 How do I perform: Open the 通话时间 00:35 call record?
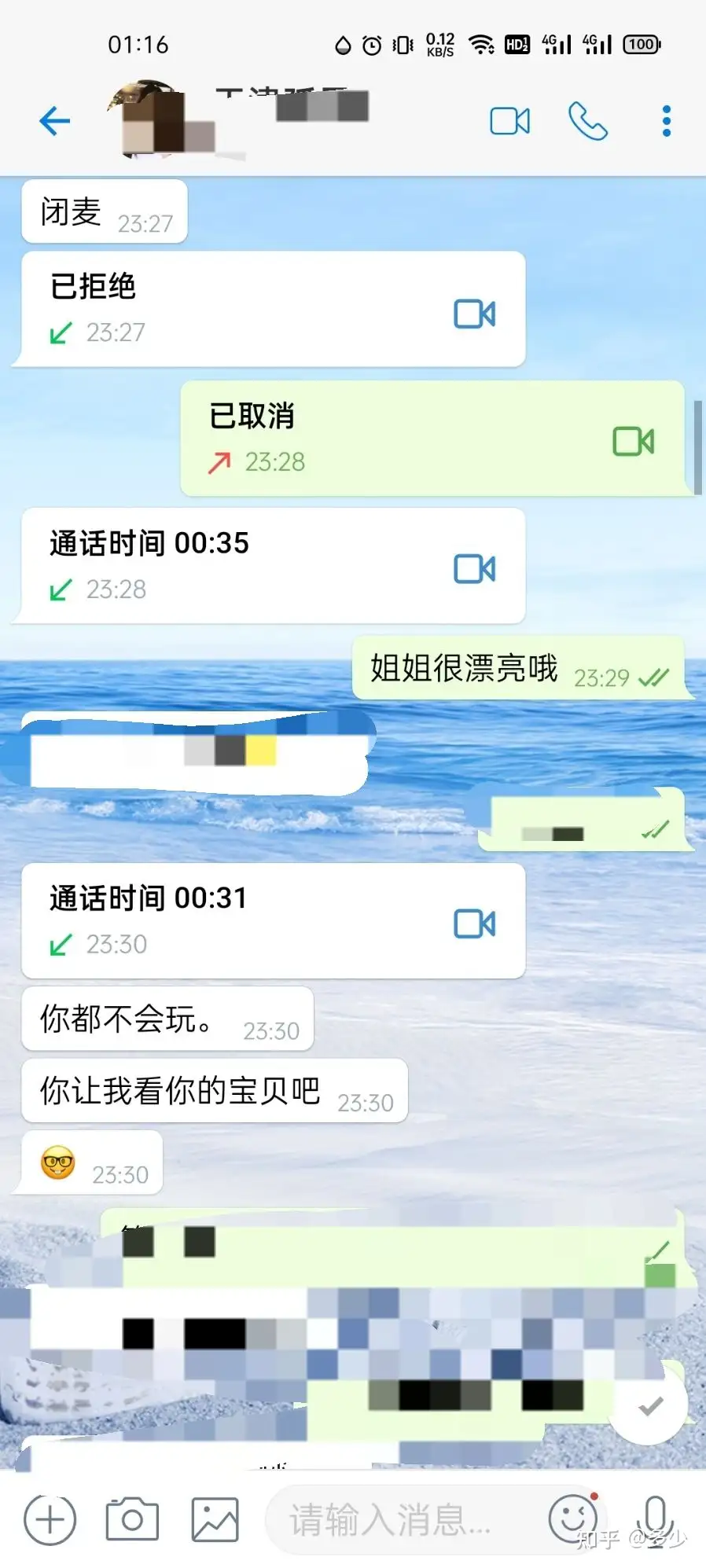pyautogui.click(x=272, y=566)
